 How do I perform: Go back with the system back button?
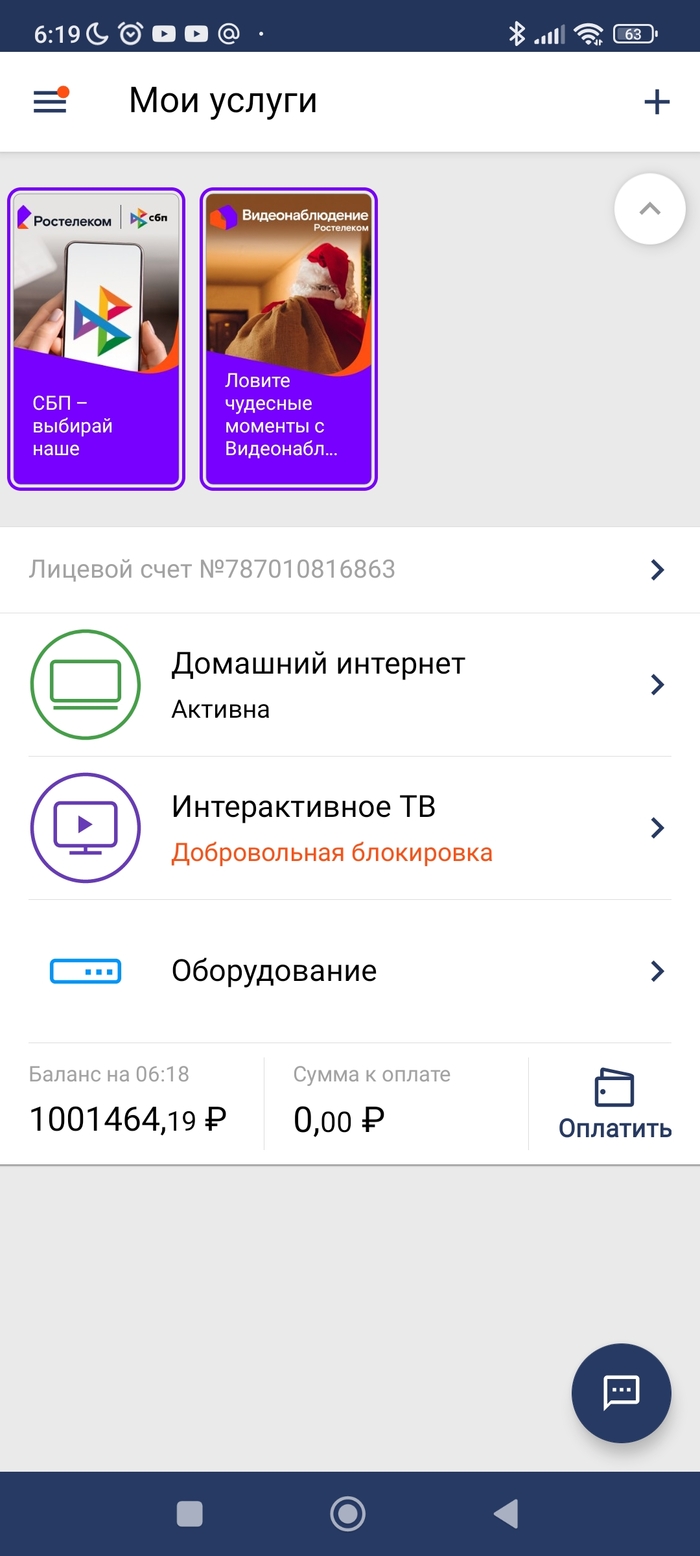[506, 1514]
